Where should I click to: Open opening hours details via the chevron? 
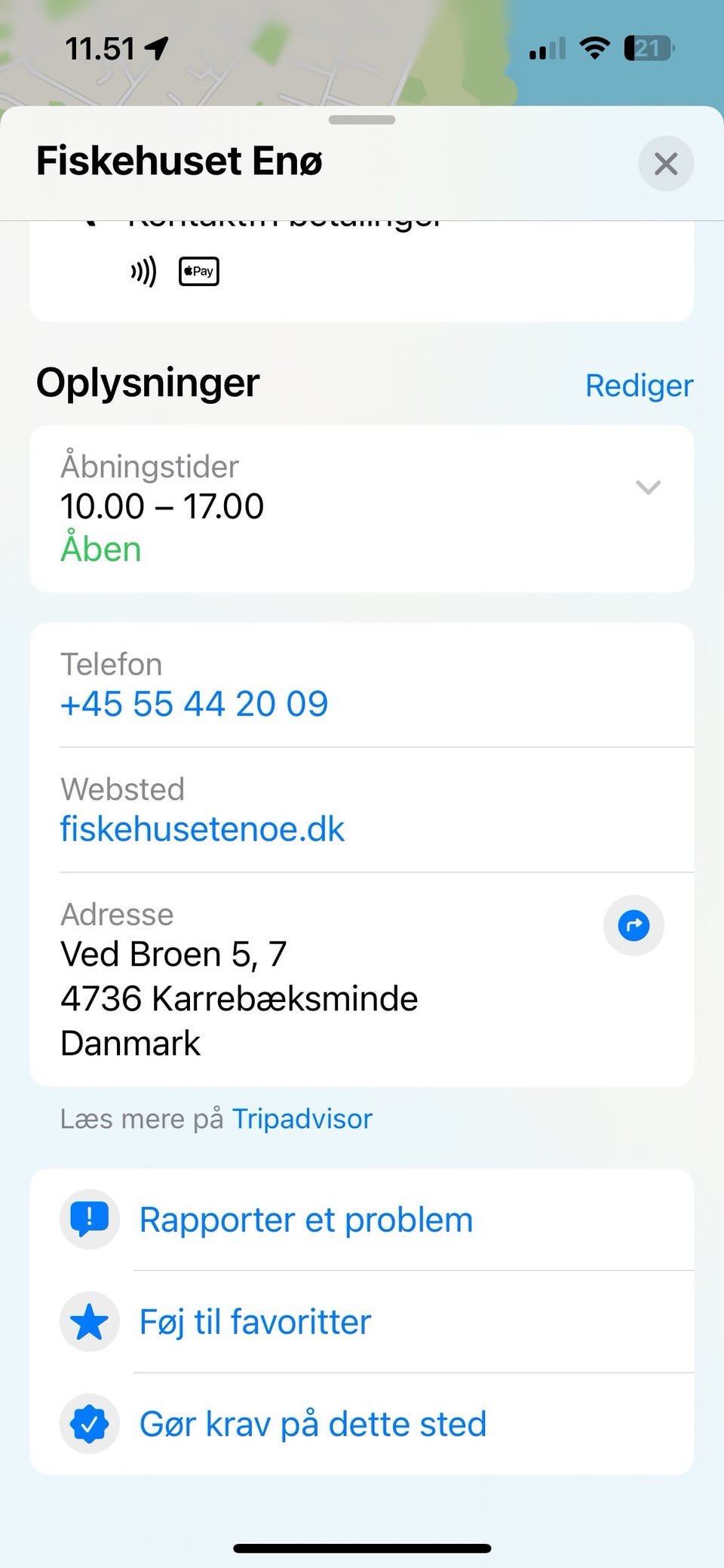click(648, 487)
